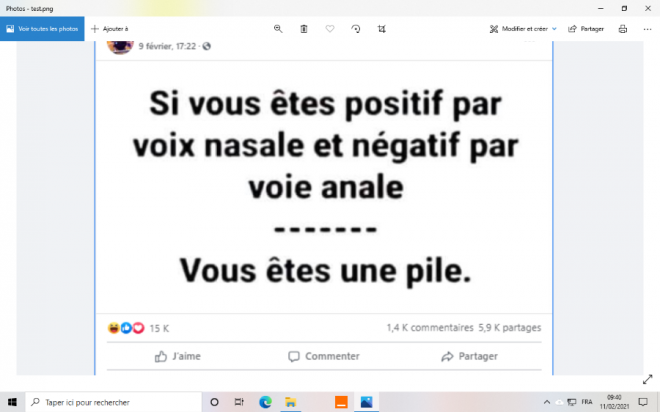The height and width of the screenshot is (412, 660).
Task: Open the Windows Start menu
Action: pyautogui.click(x=11, y=402)
